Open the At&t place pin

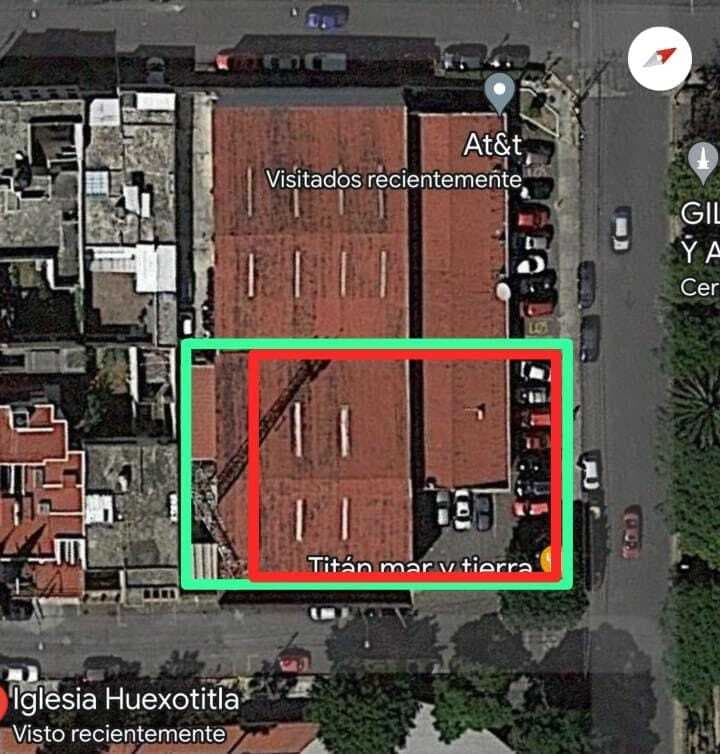pos(500,95)
